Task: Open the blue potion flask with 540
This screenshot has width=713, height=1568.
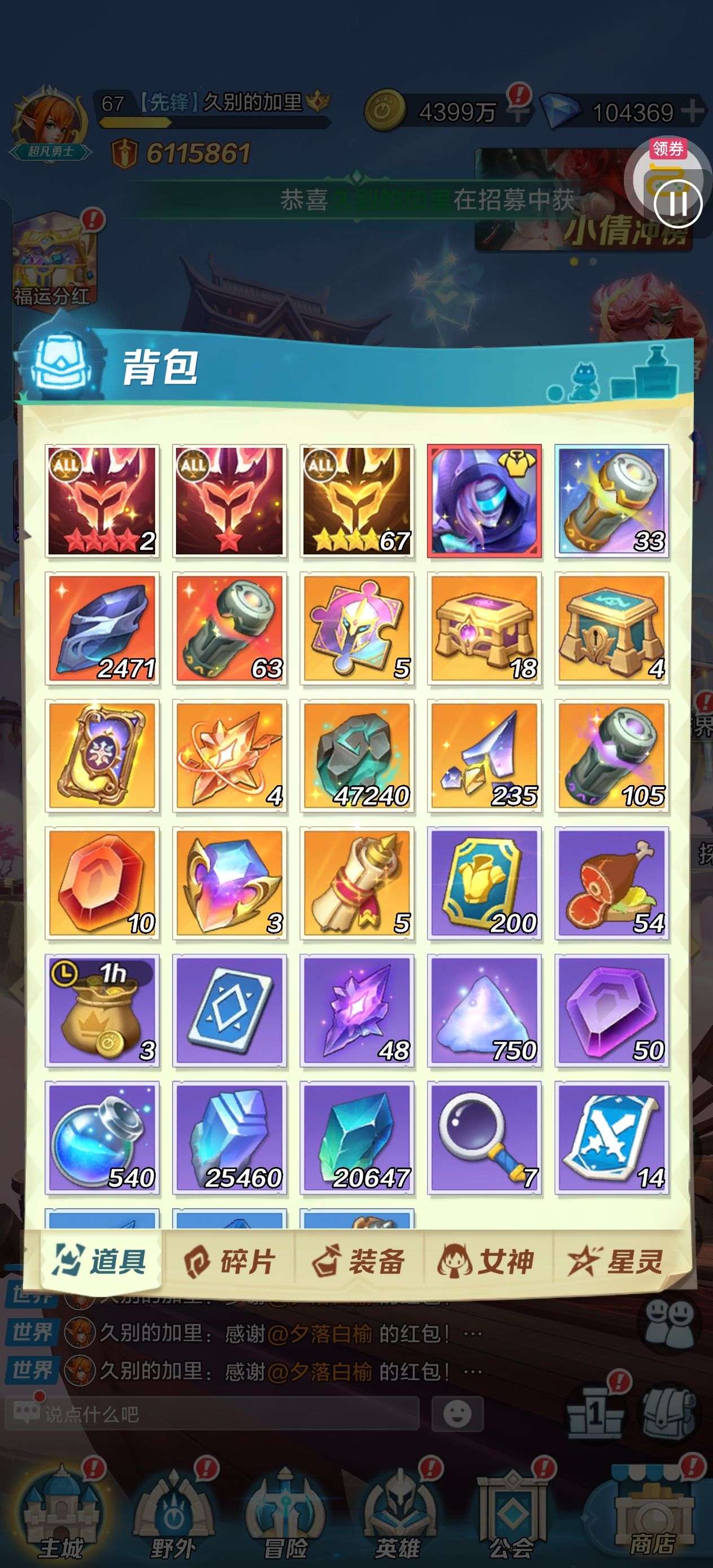Action: (x=102, y=1138)
